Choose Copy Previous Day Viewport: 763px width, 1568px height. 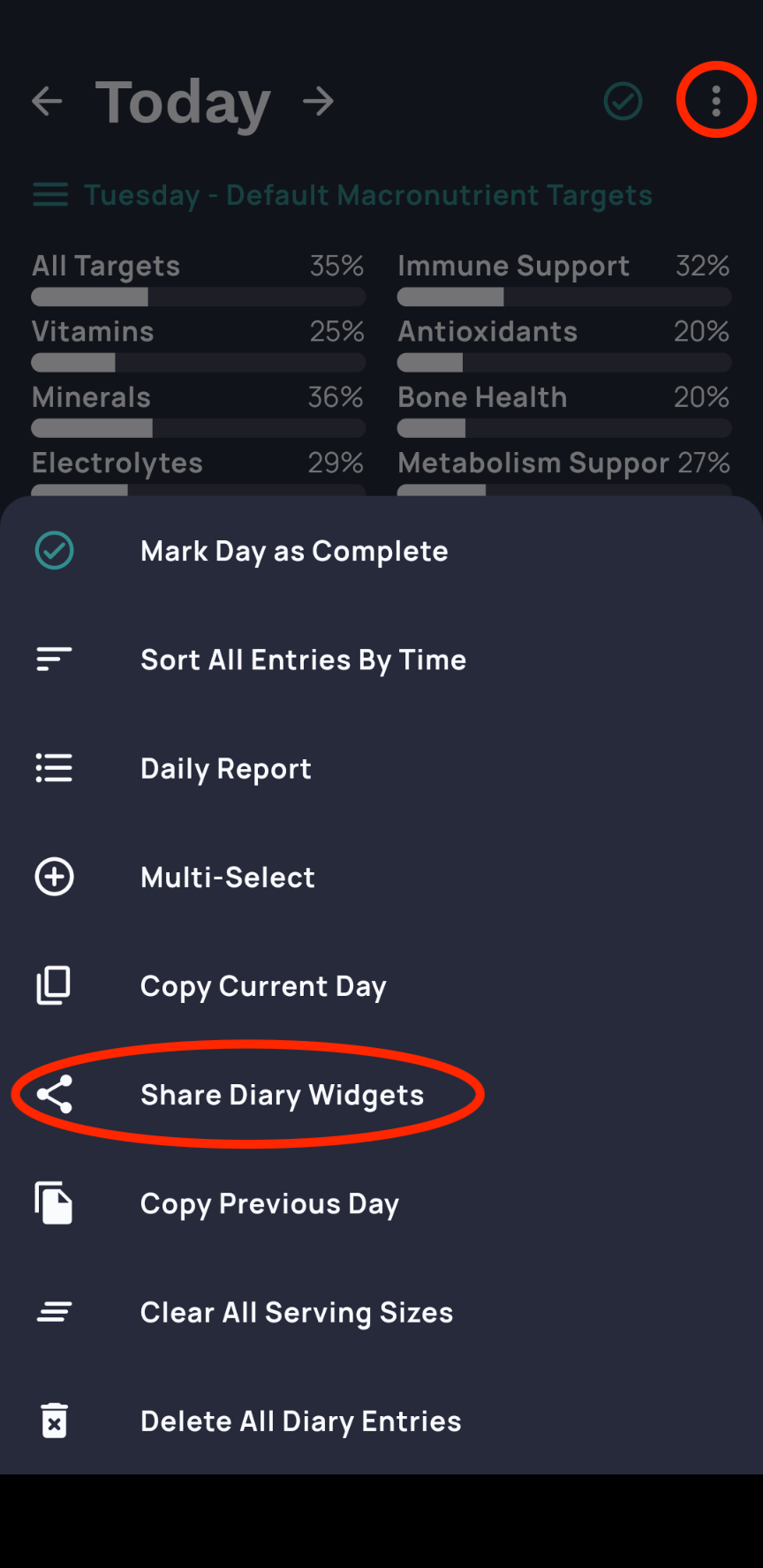click(x=269, y=1202)
